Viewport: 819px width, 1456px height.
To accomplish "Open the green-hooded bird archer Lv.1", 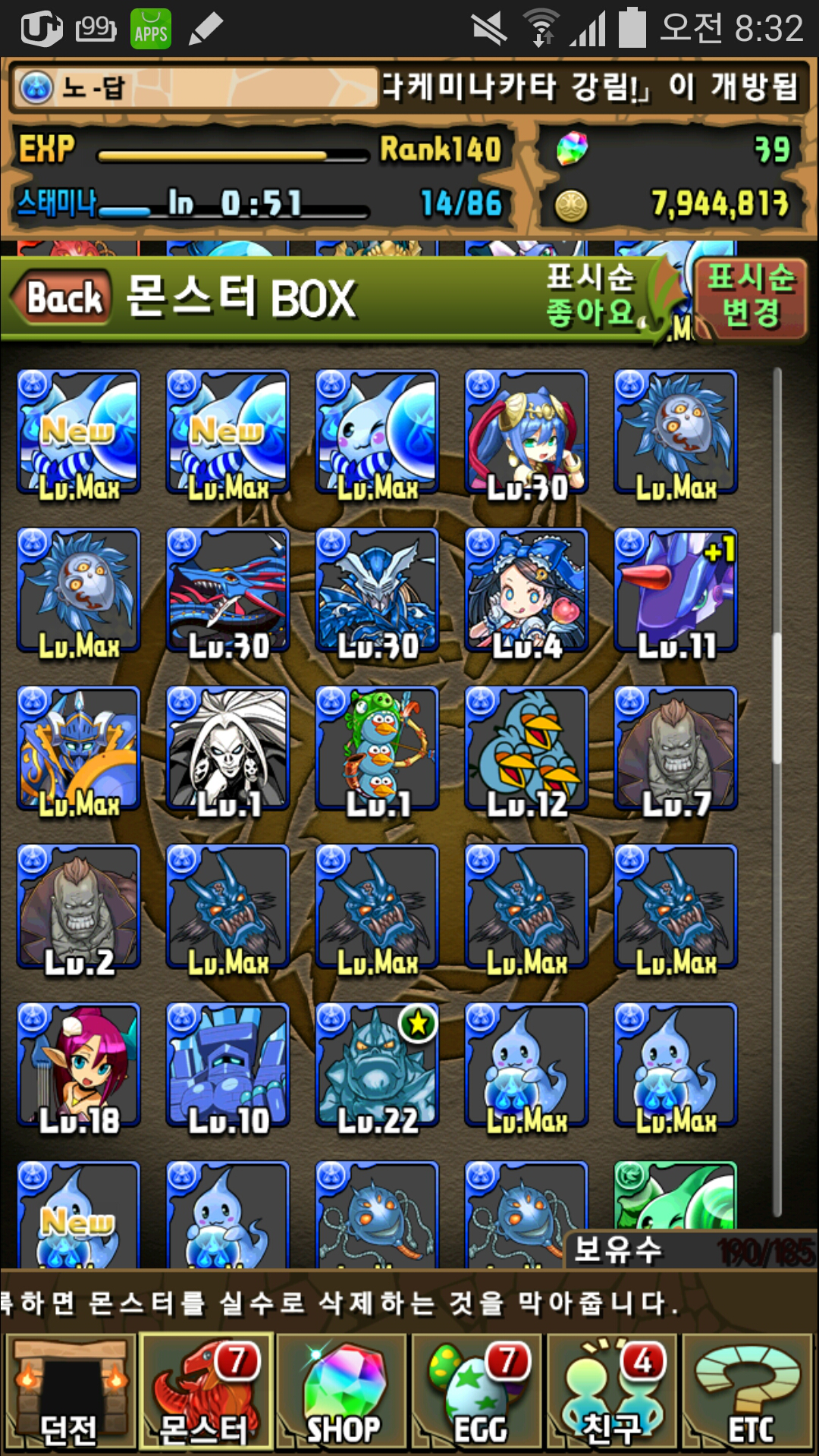I will [378, 749].
